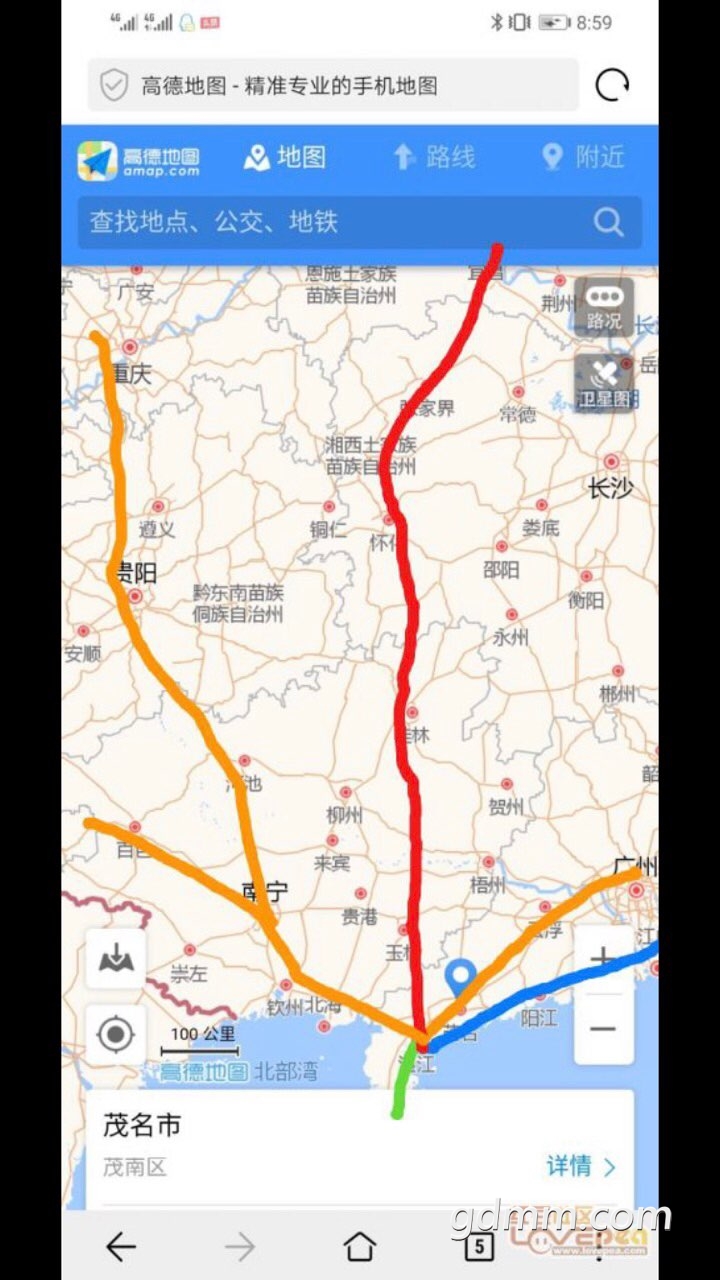Reload the page with the refresh icon
This screenshot has height=1280, width=720.
click(612, 86)
